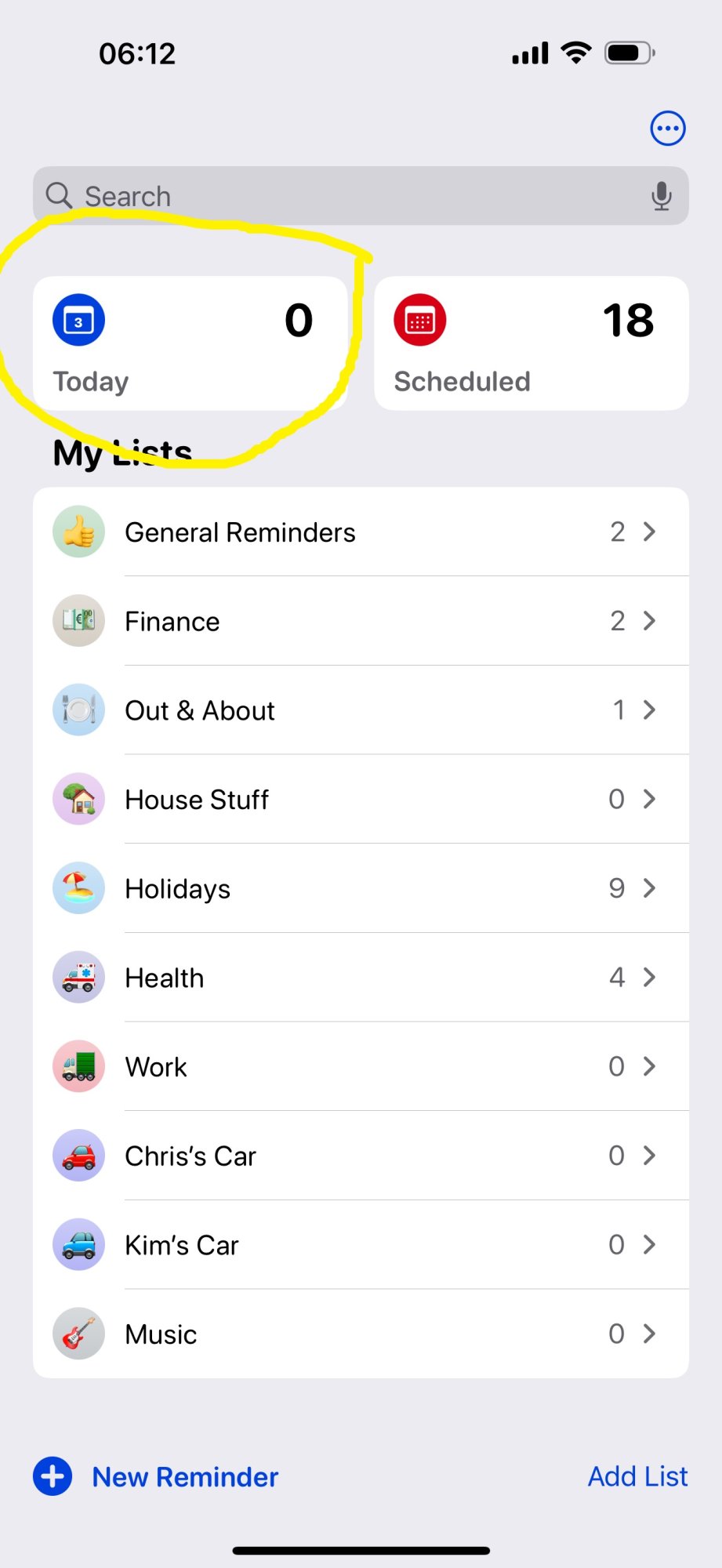Open the Music list
This screenshot has width=722, height=1568.
pyautogui.click(x=361, y=1334)
